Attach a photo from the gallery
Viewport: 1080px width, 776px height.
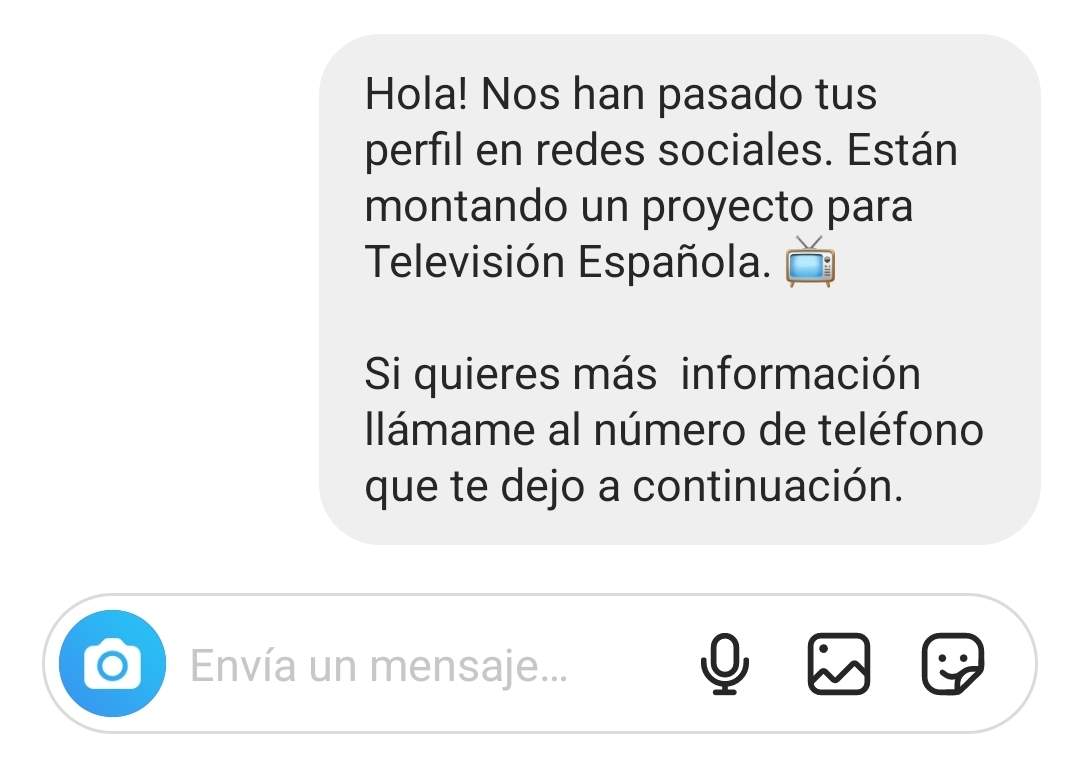(838, 664)
